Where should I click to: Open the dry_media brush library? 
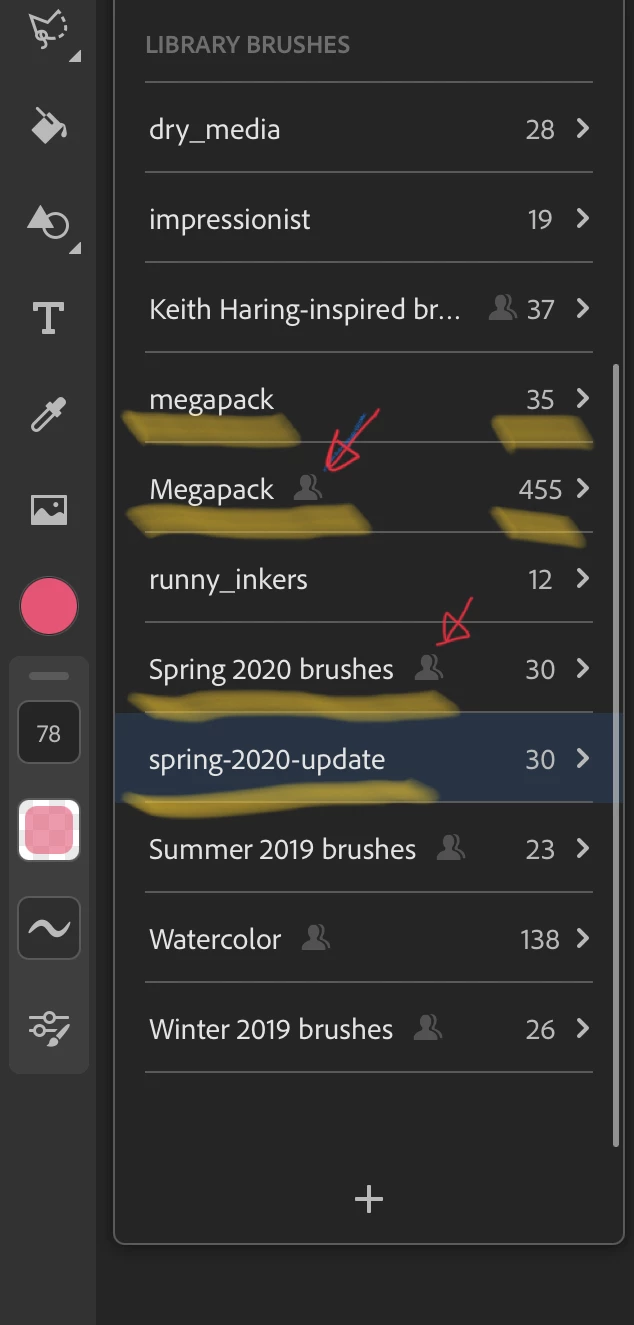click(x=368, y=129)
